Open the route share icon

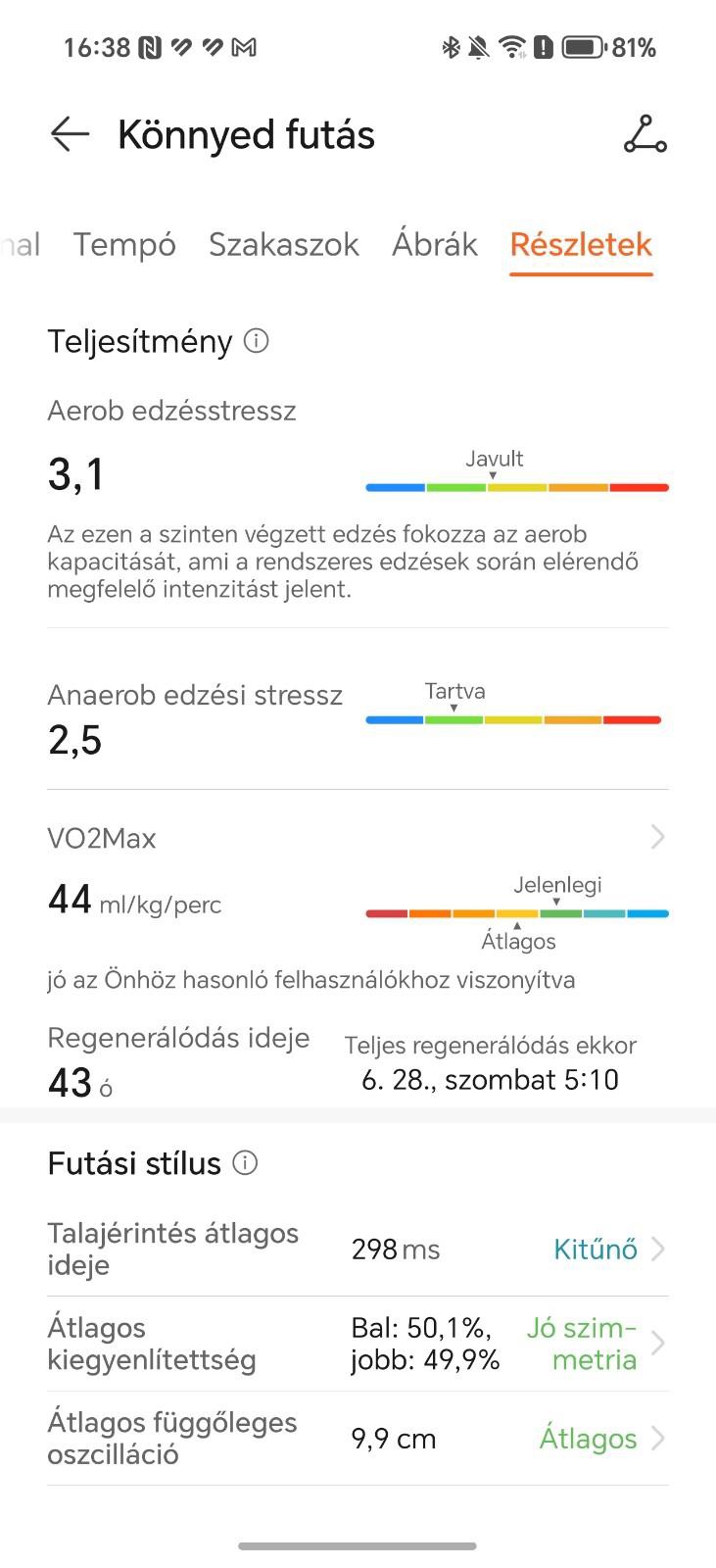644,134
